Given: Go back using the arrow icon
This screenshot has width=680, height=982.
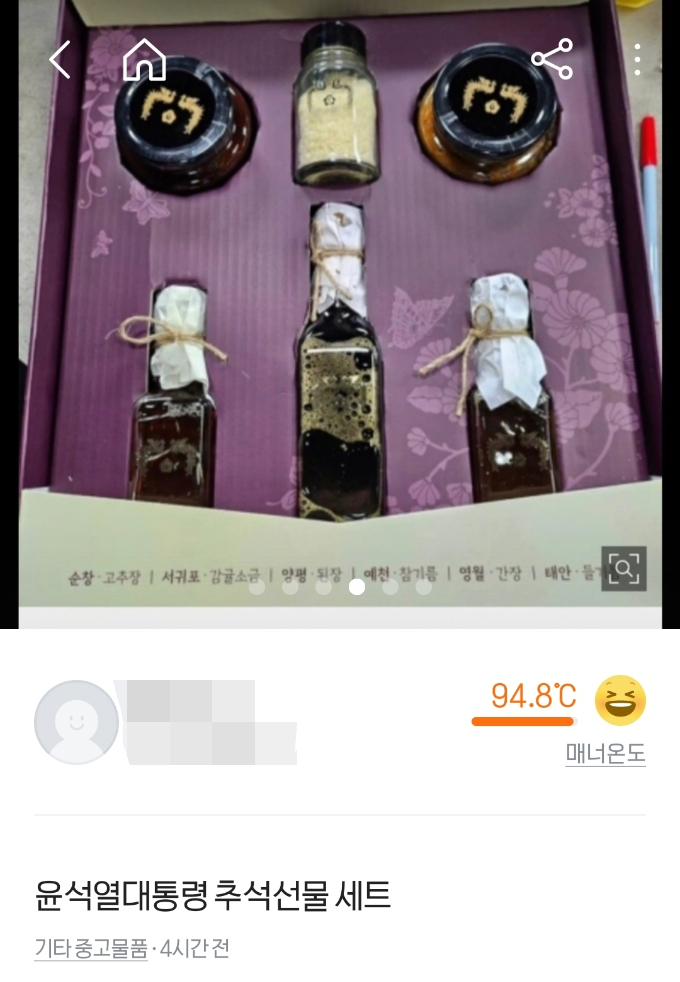Looking at the screenshot, I should point(59,60).
